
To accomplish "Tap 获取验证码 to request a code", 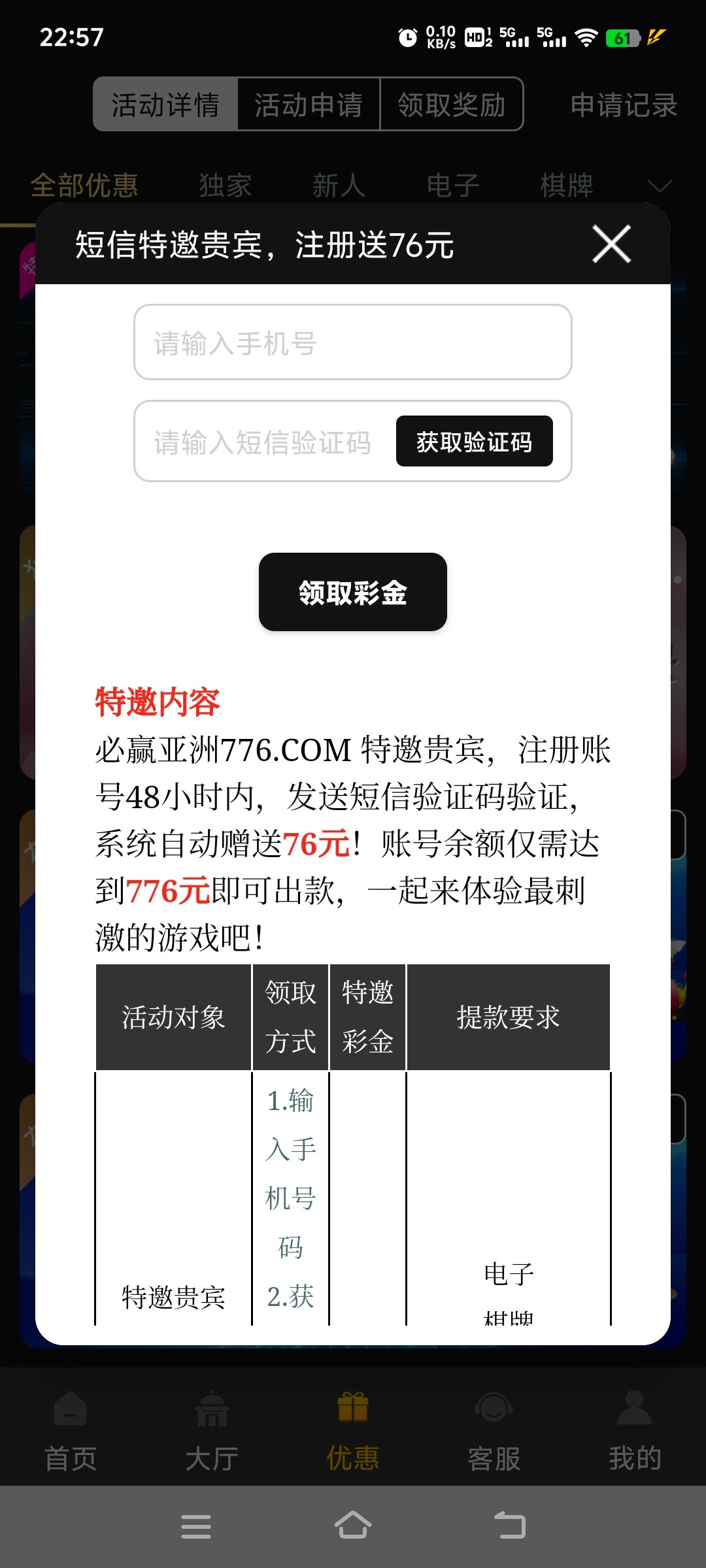I will coord(474,442).
